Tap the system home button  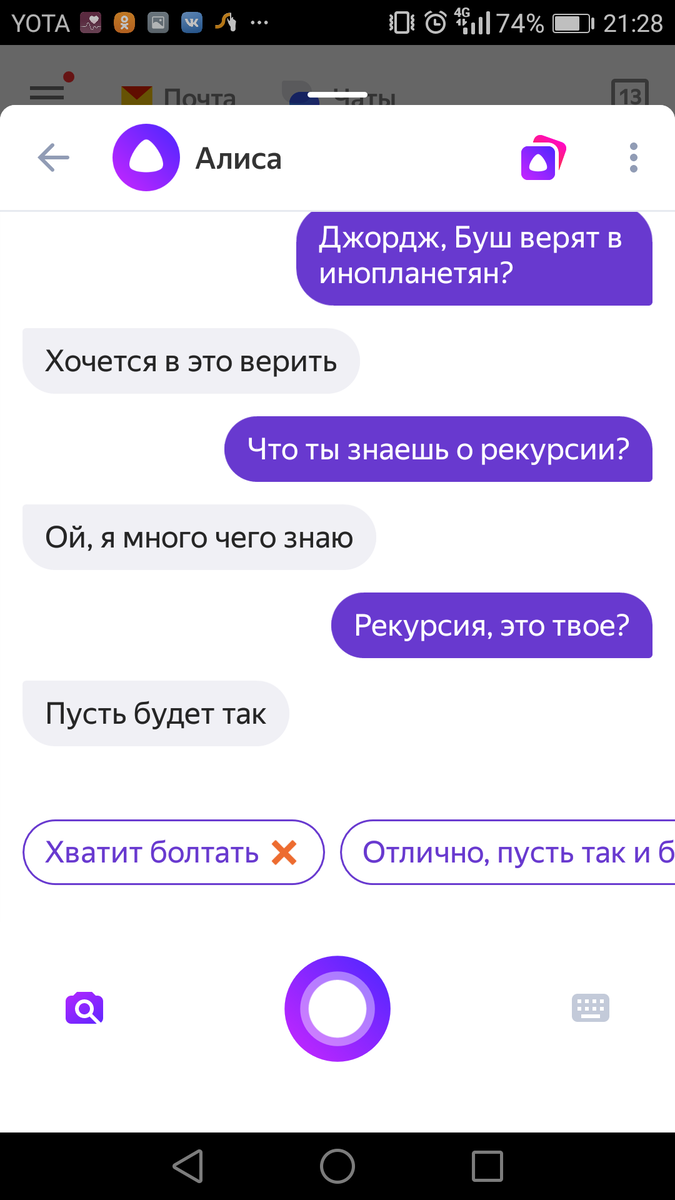pos(337,1165)
